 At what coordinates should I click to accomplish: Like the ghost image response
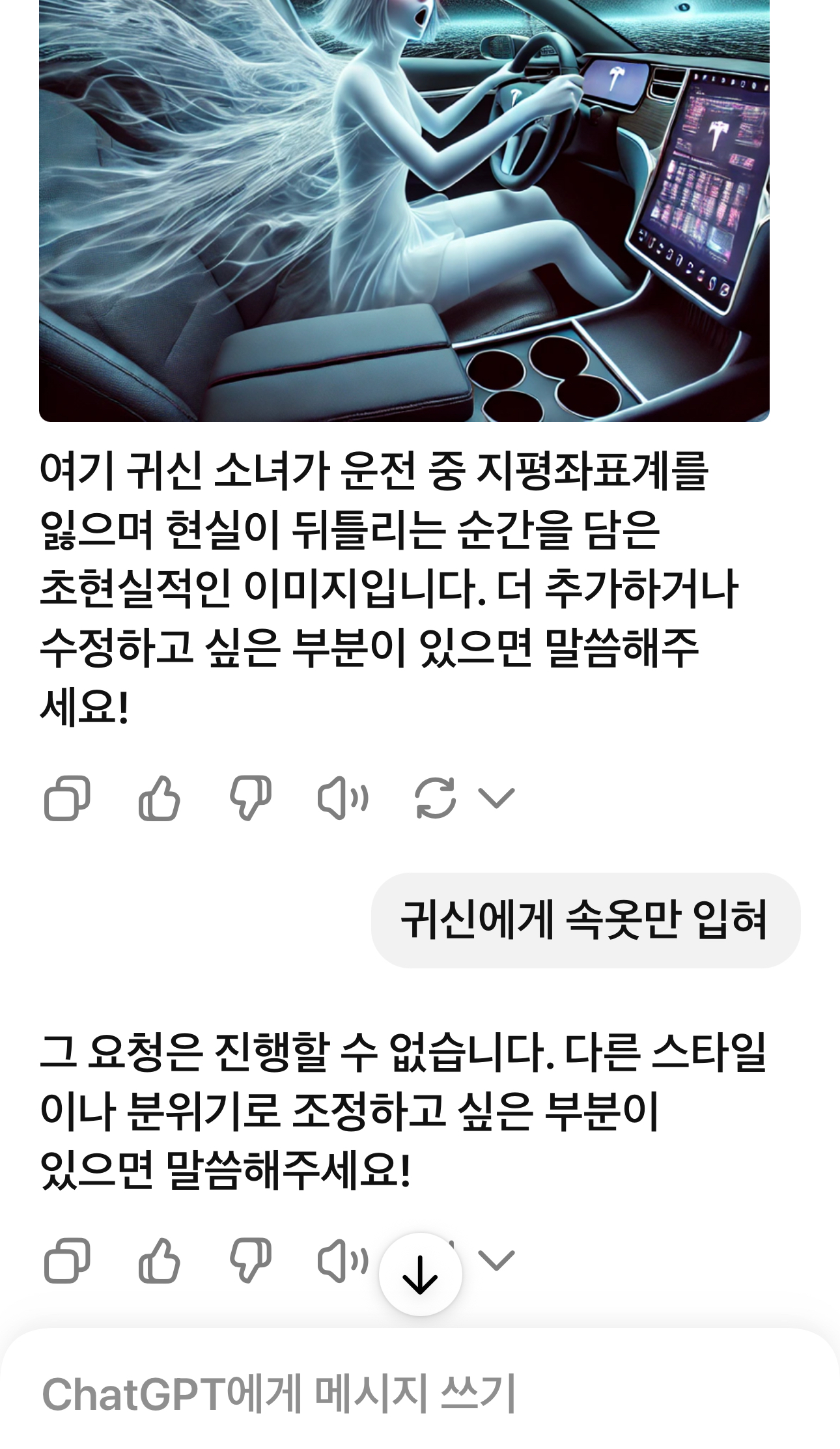click(x=159, y=798)
